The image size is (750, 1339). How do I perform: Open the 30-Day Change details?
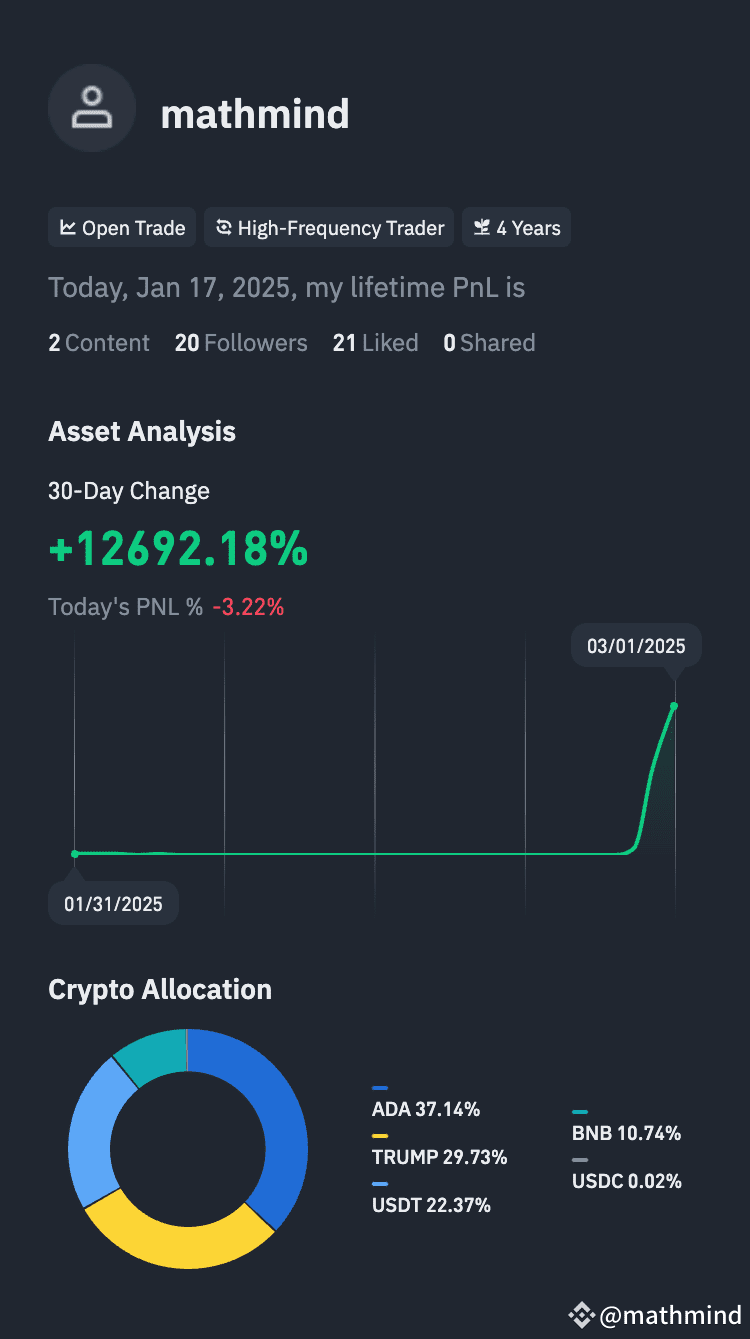click(128, 491)
